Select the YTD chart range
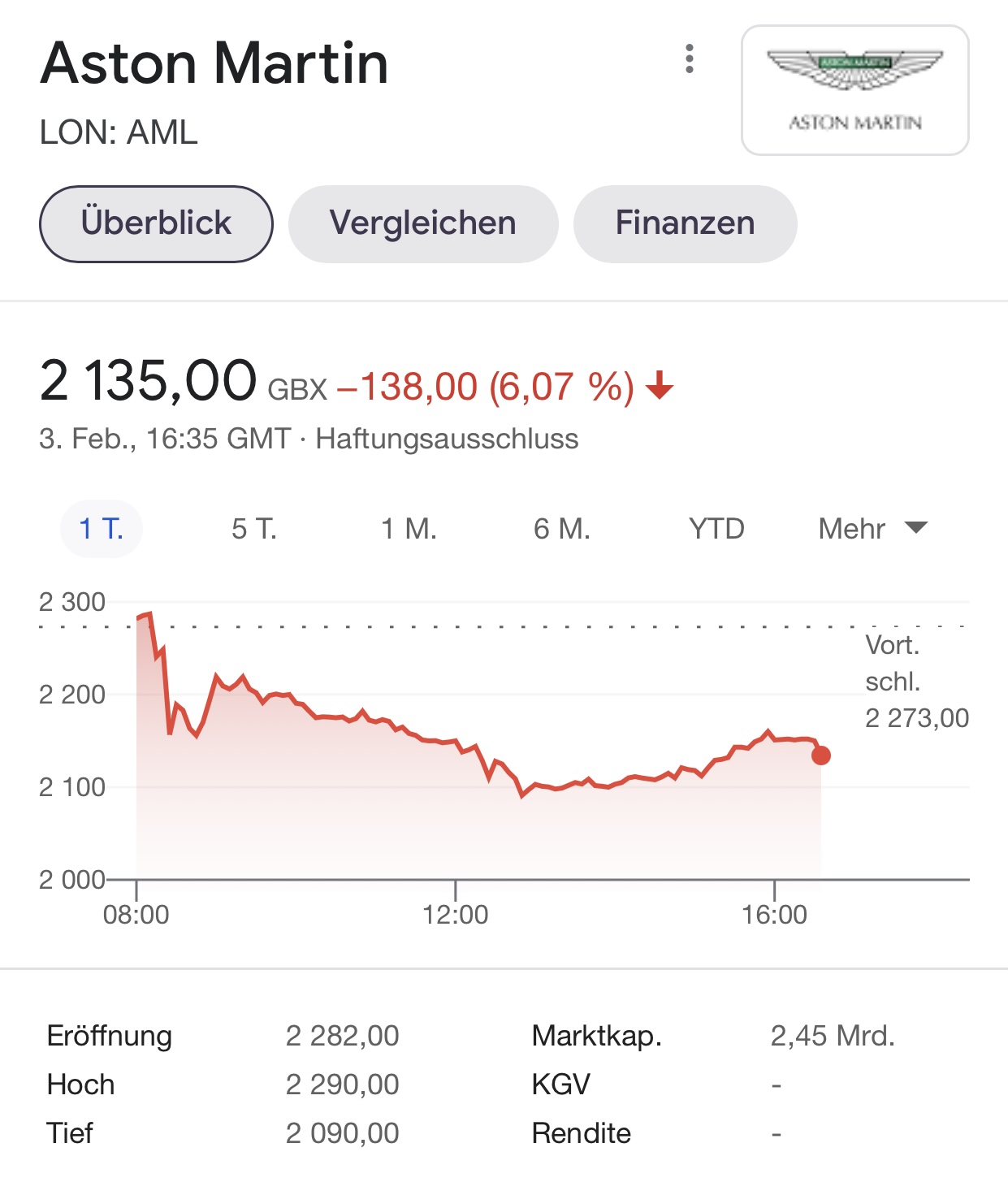This screenshot has width=1008, height=1182. [716, 529]
